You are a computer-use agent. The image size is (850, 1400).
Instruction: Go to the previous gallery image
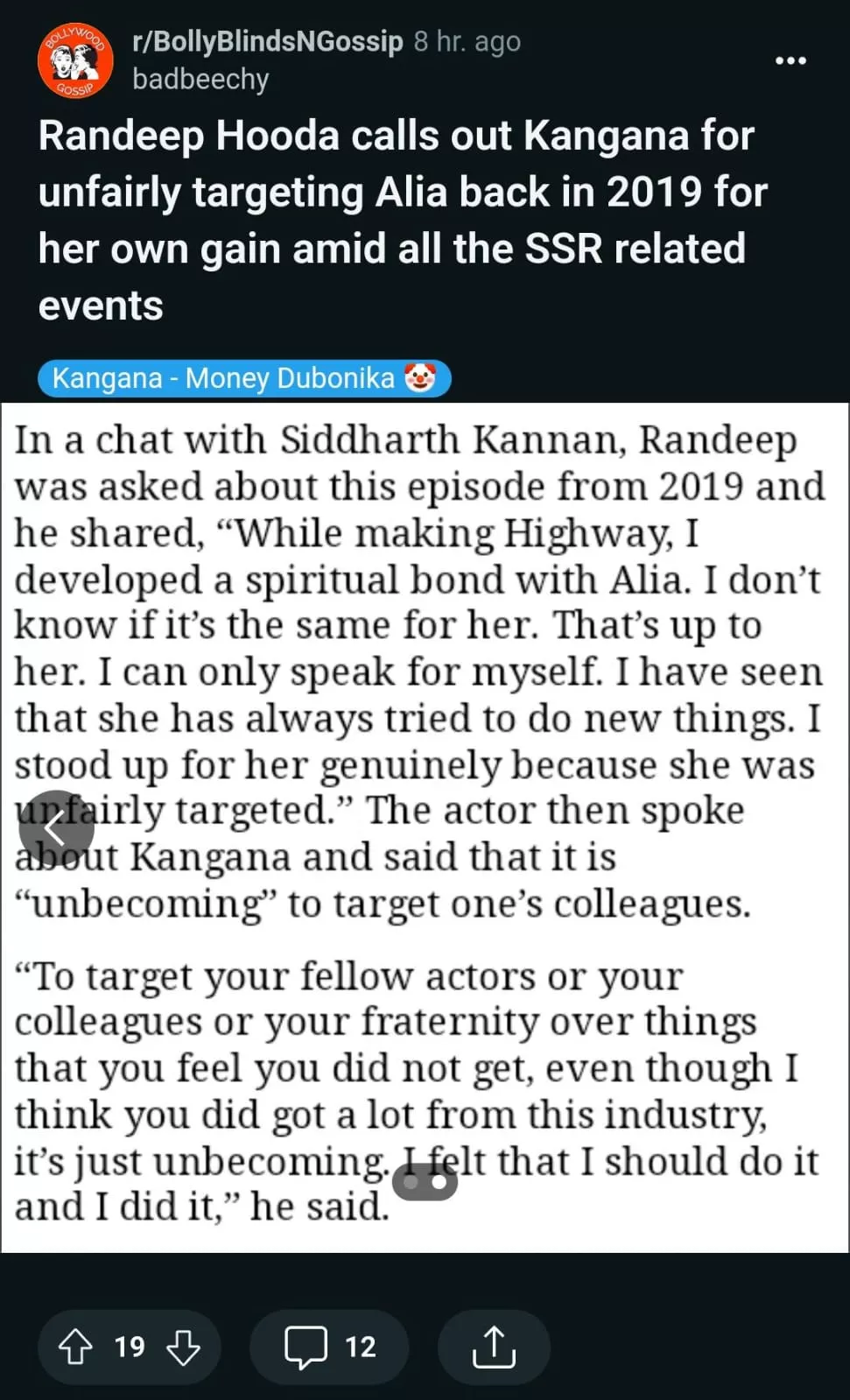click(56, 827)
